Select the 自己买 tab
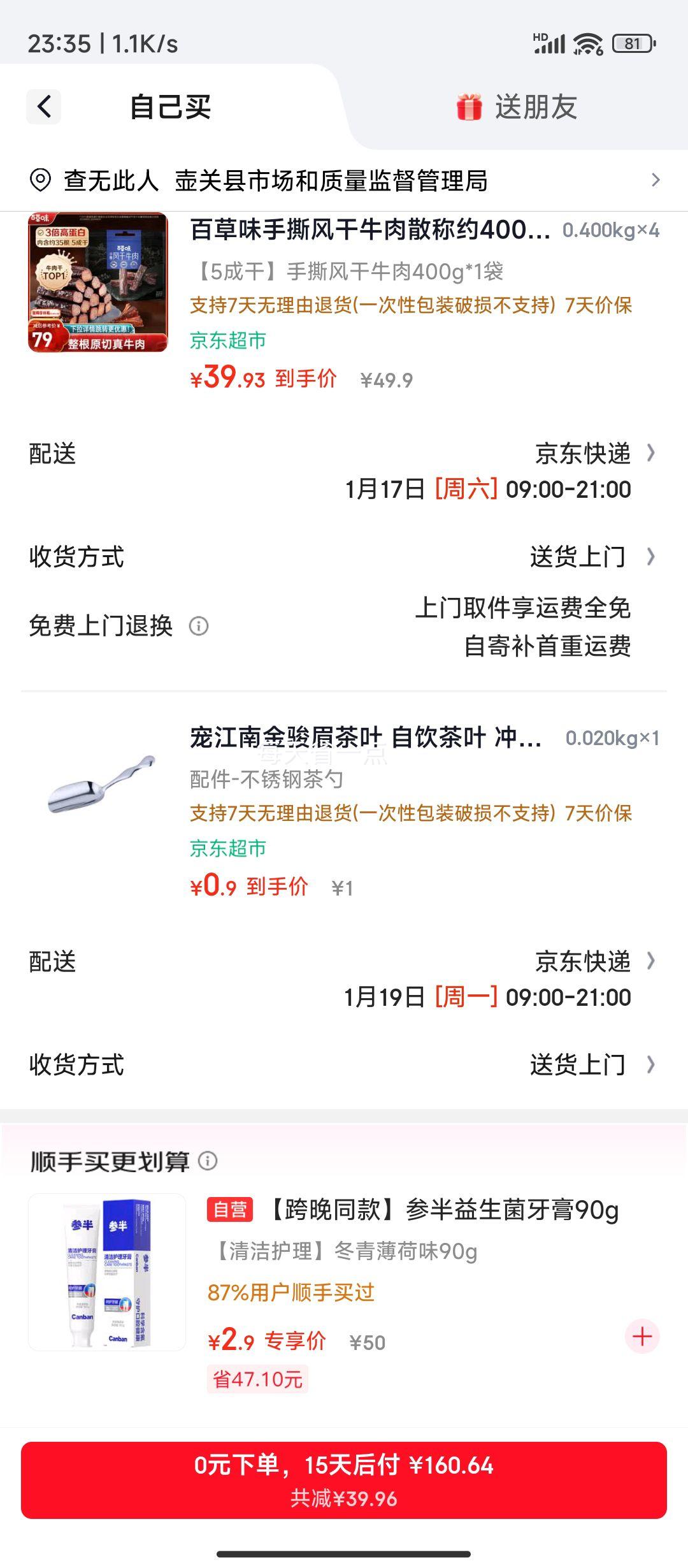This screenshot has height=1568, width=688. coord(170,107)
